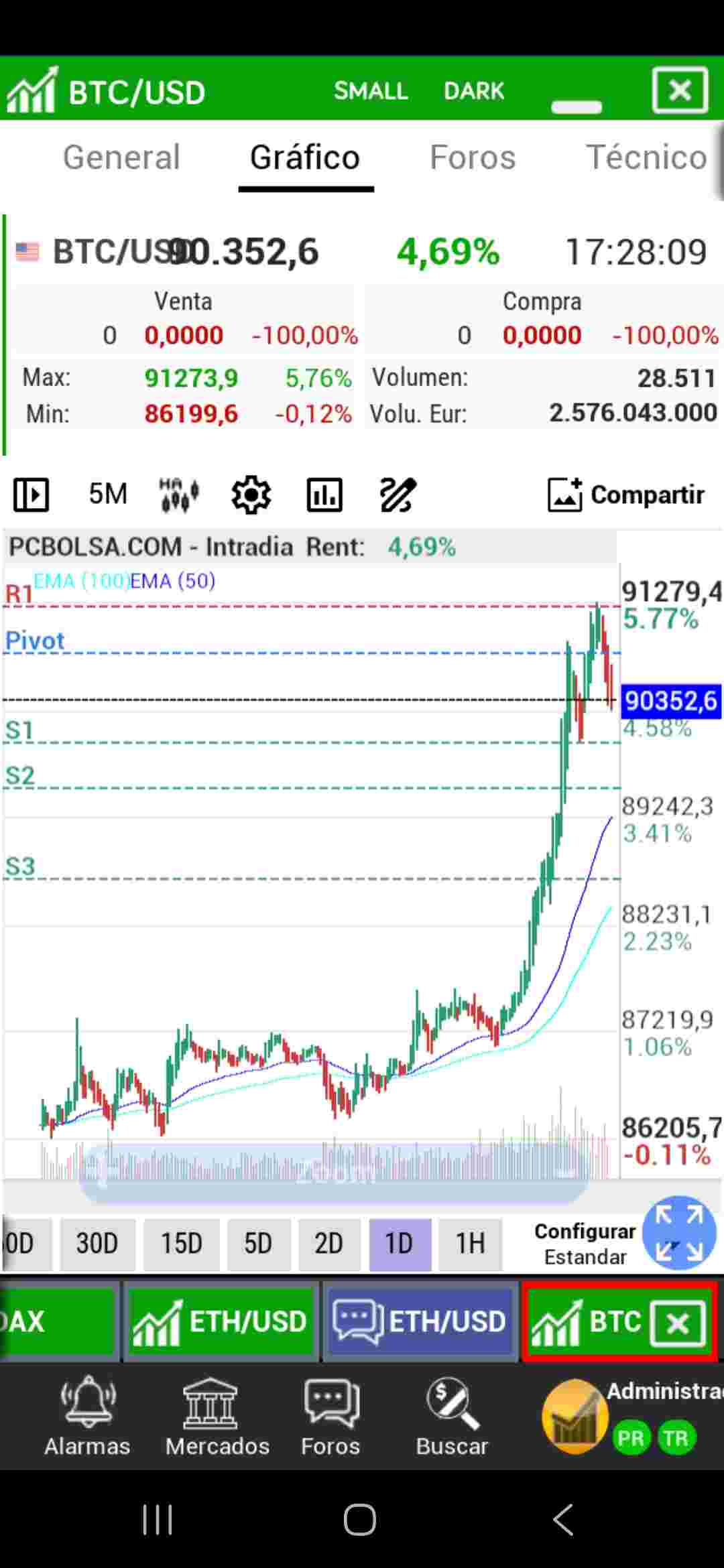Expand the chart to fullscreen
The image size is (724, 1568).
point(678,1233)
